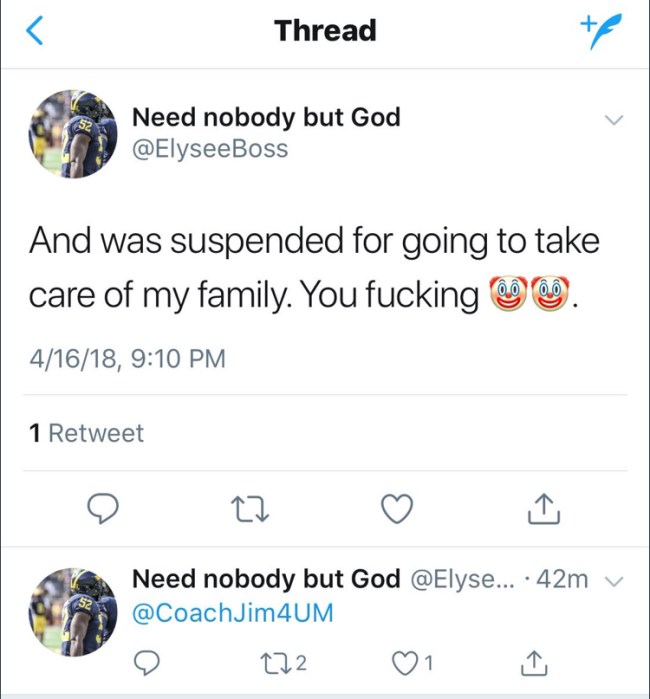
Task: Like the reply that has 1 like
Action: 410,661
